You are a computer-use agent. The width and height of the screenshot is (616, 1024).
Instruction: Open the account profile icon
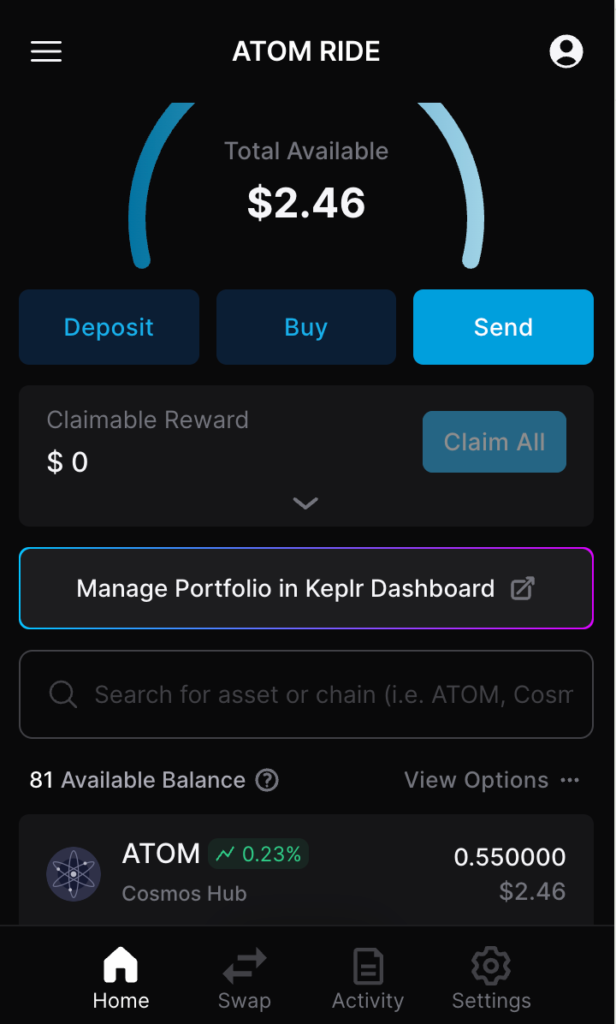click(566, 51)
